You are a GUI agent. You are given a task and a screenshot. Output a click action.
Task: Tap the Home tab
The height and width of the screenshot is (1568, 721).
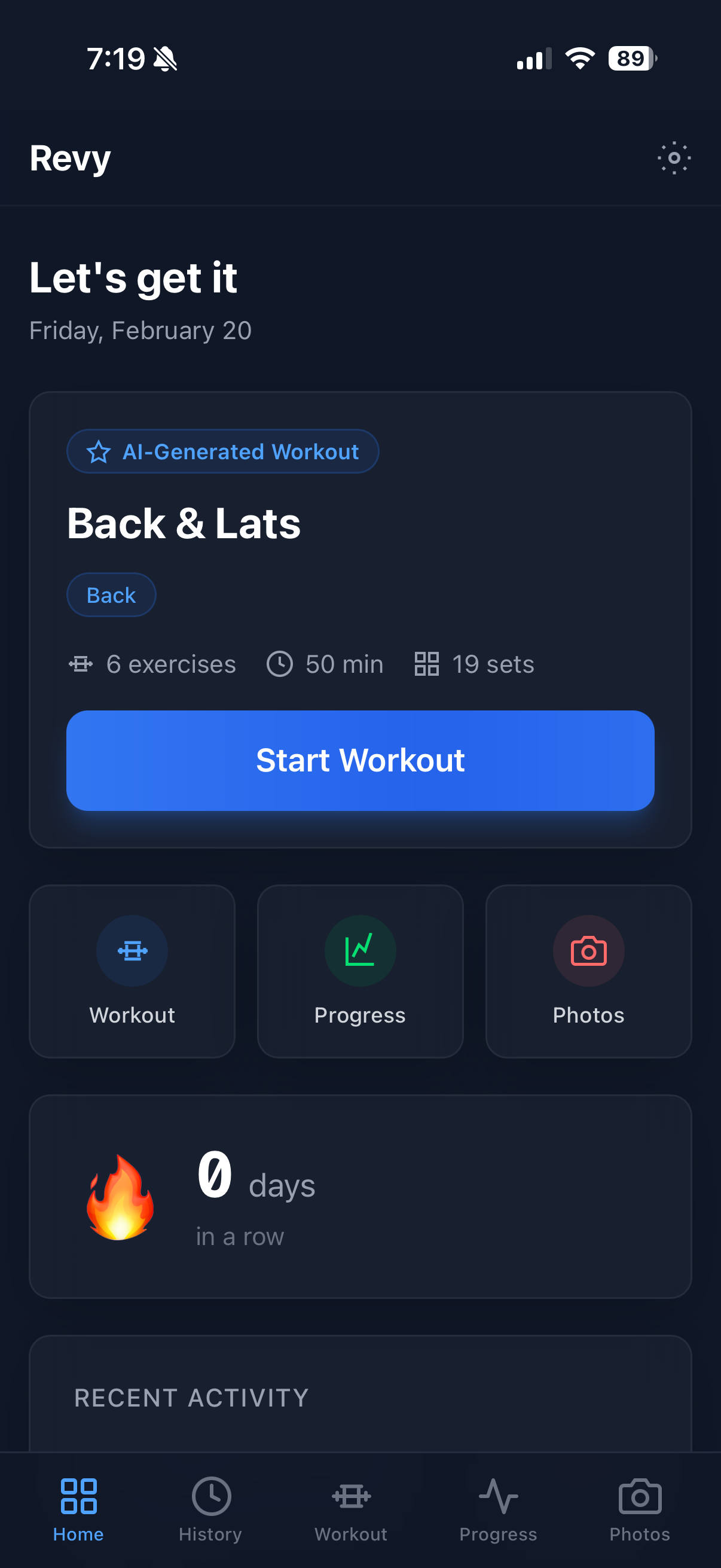[78, 1508]
